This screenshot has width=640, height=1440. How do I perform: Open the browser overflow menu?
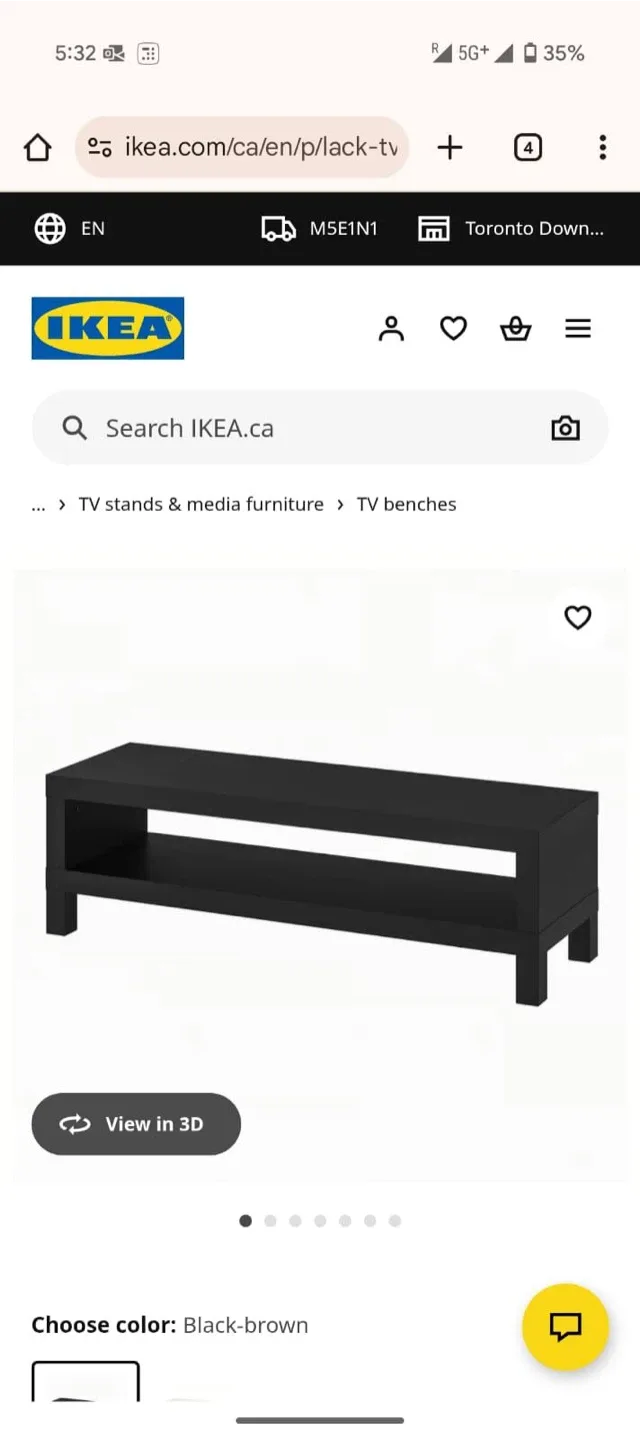point(602,148)
